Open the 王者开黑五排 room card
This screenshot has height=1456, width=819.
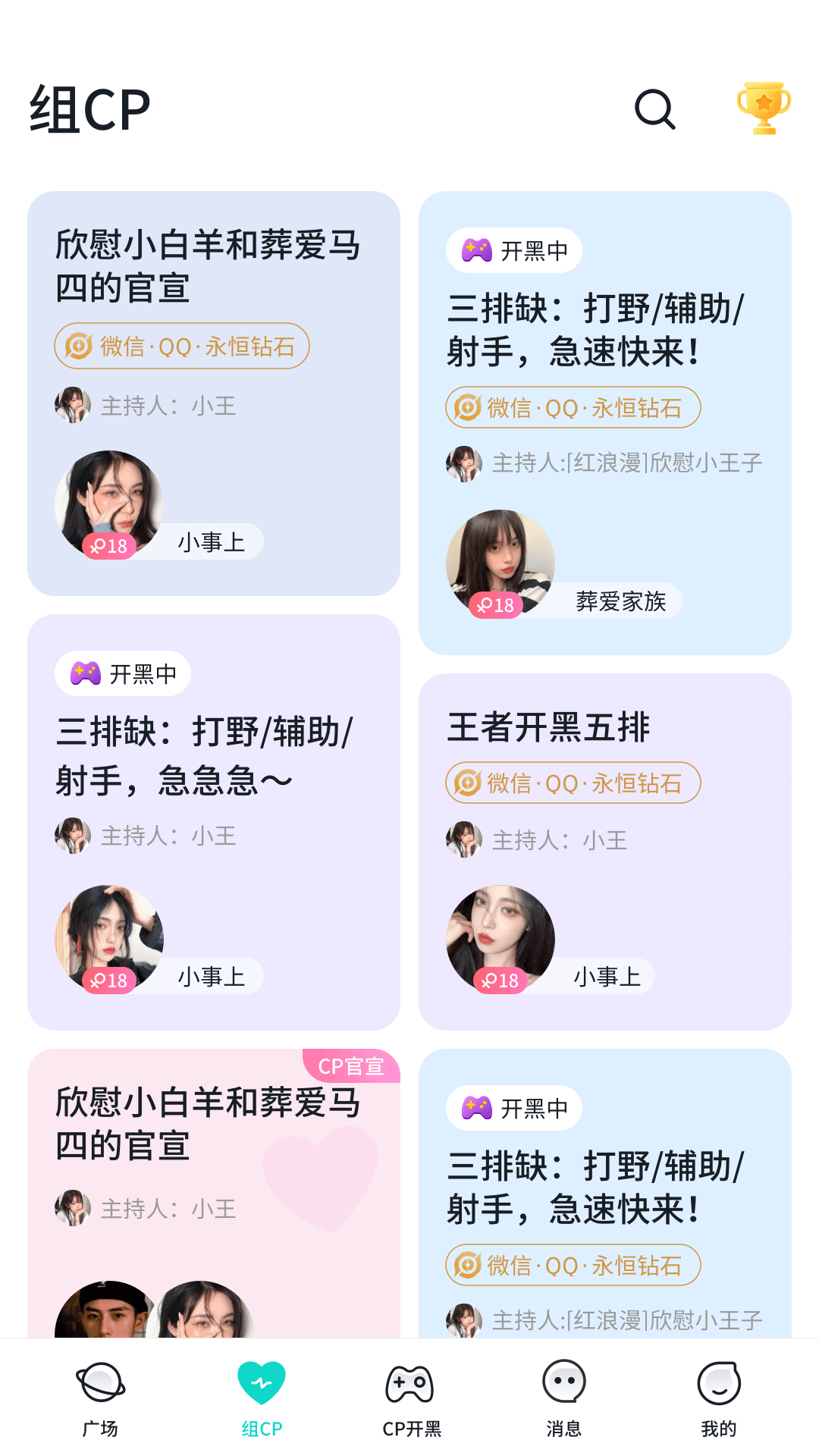[x=604, y=851]
